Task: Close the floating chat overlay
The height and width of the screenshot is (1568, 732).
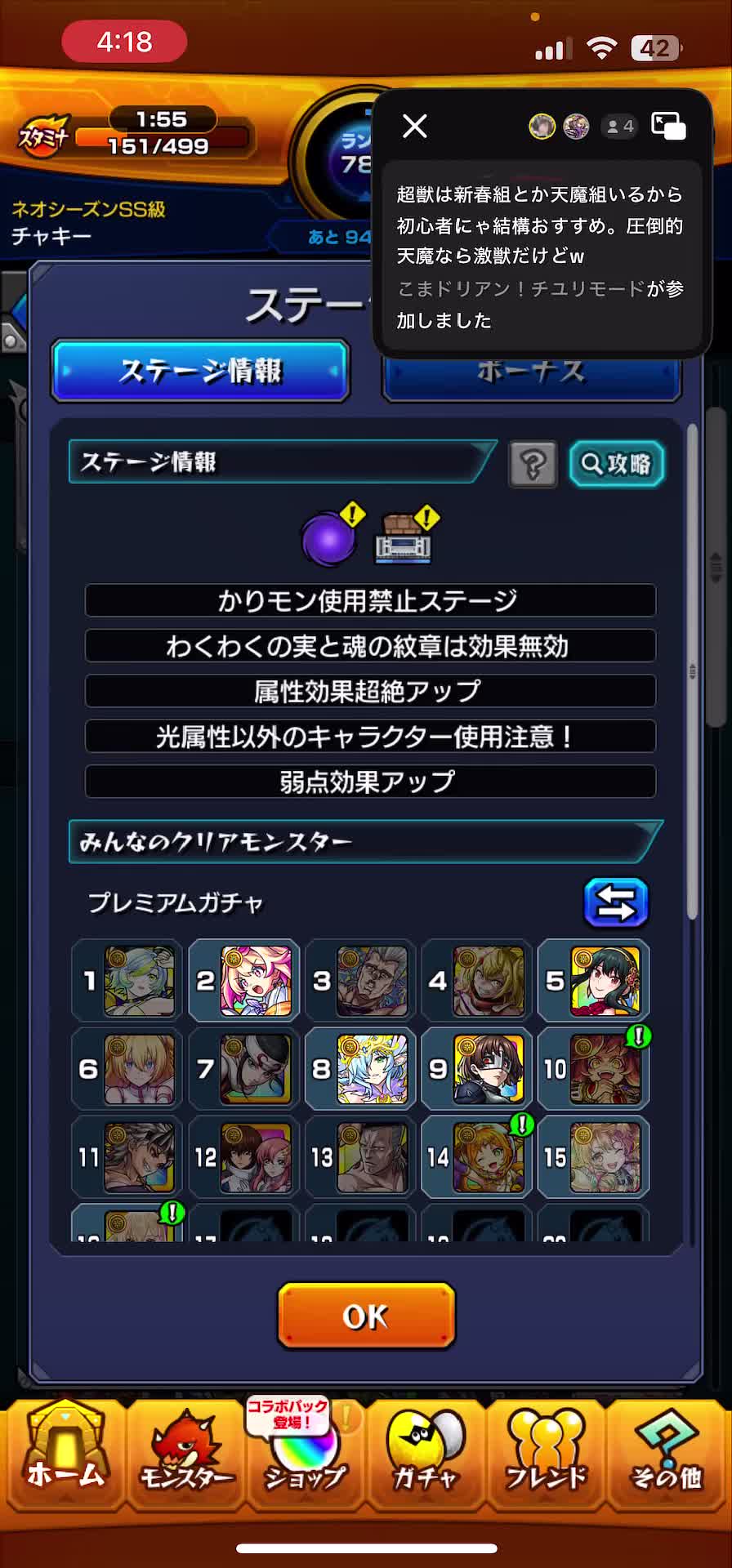Action: click(x=415, y=126)
